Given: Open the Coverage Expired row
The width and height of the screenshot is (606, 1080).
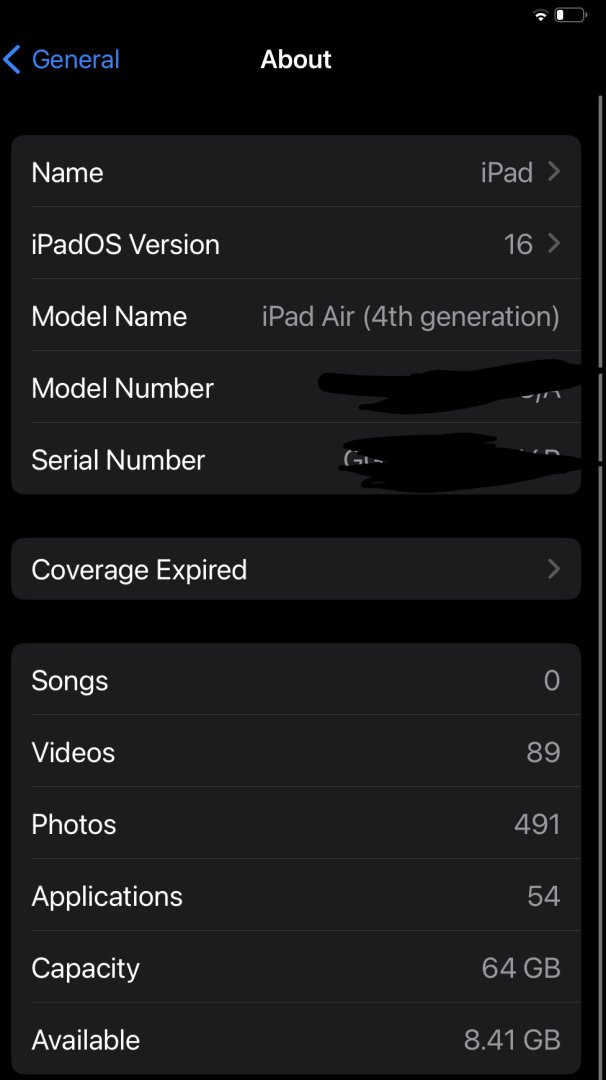Looking at the screenshot, I should click(296, 570).
